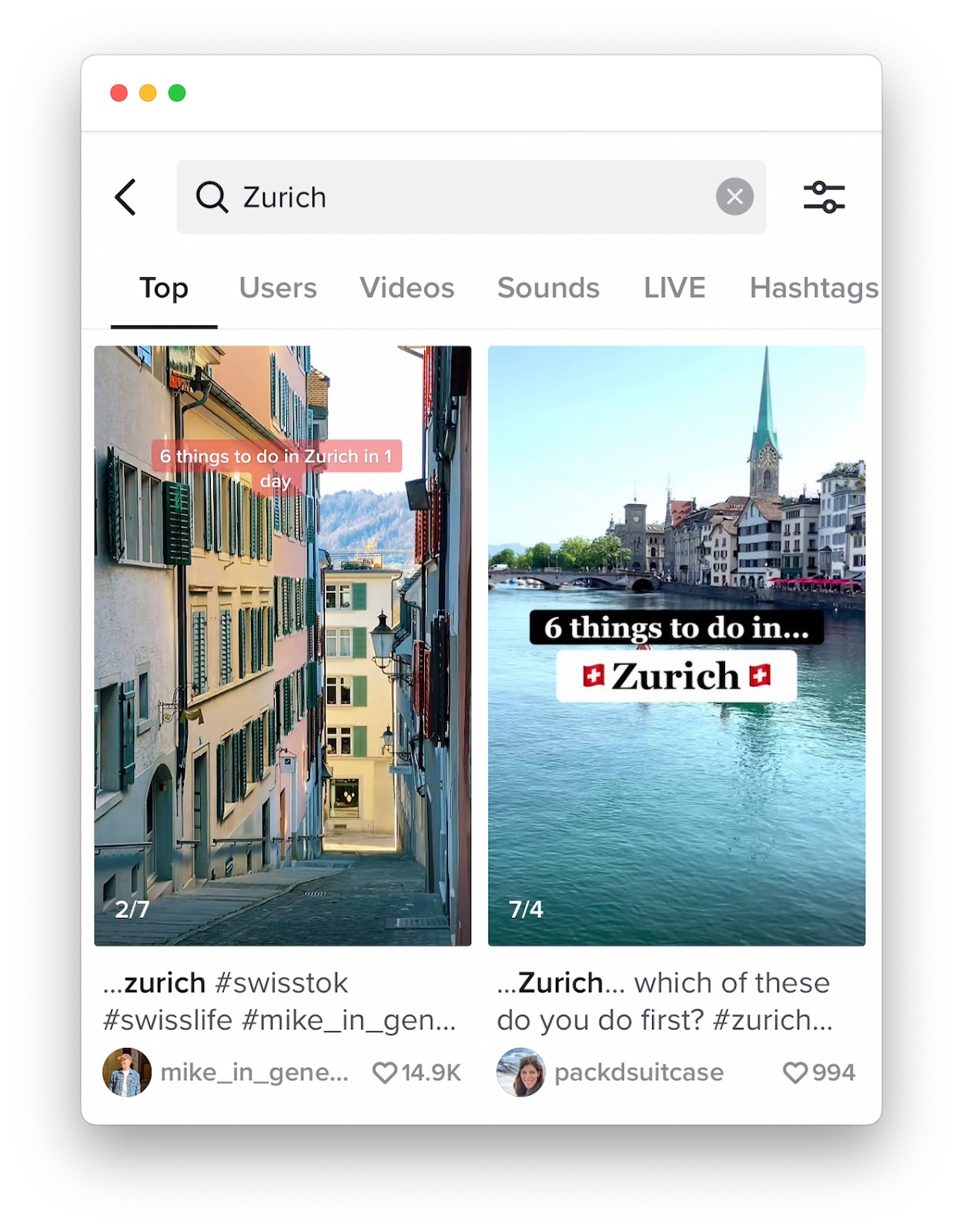Switch to the Sounds tab

[548, 288]
